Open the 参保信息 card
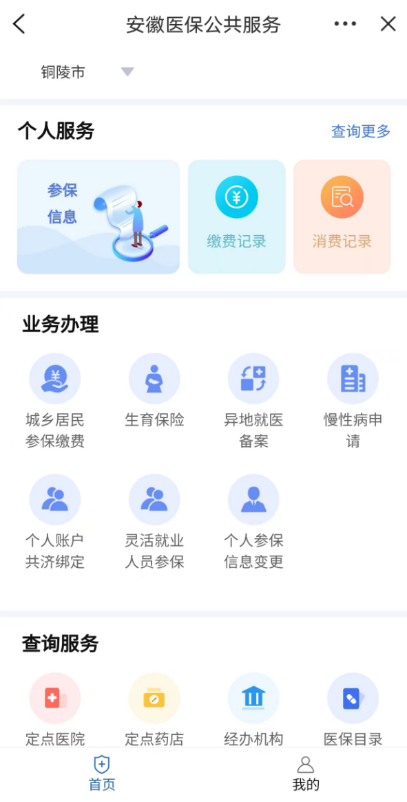Image resolution: width=407 pixels, height=802 pixels. [x=98, y=217]
